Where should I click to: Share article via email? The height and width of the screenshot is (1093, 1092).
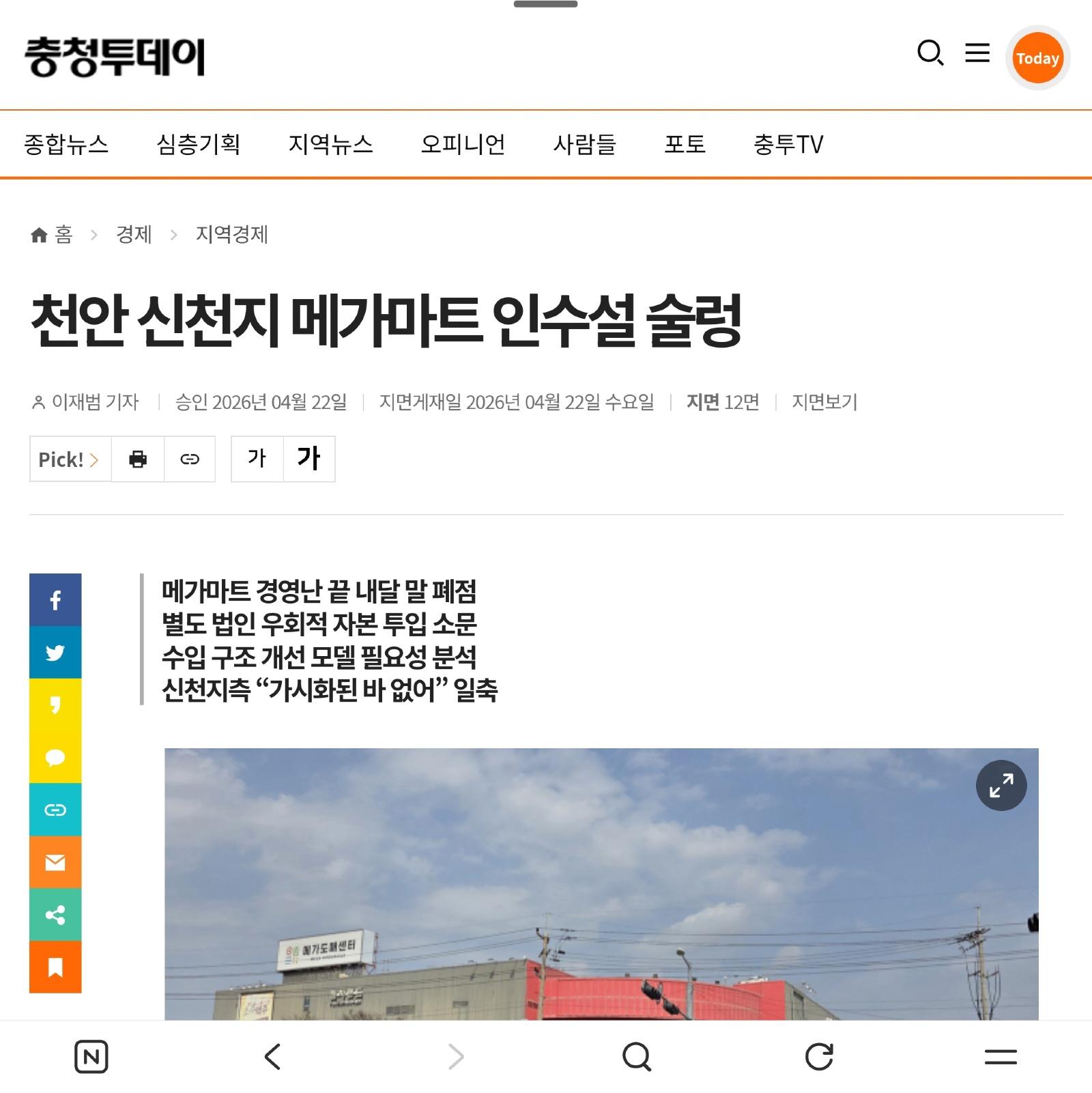[55, 862]
